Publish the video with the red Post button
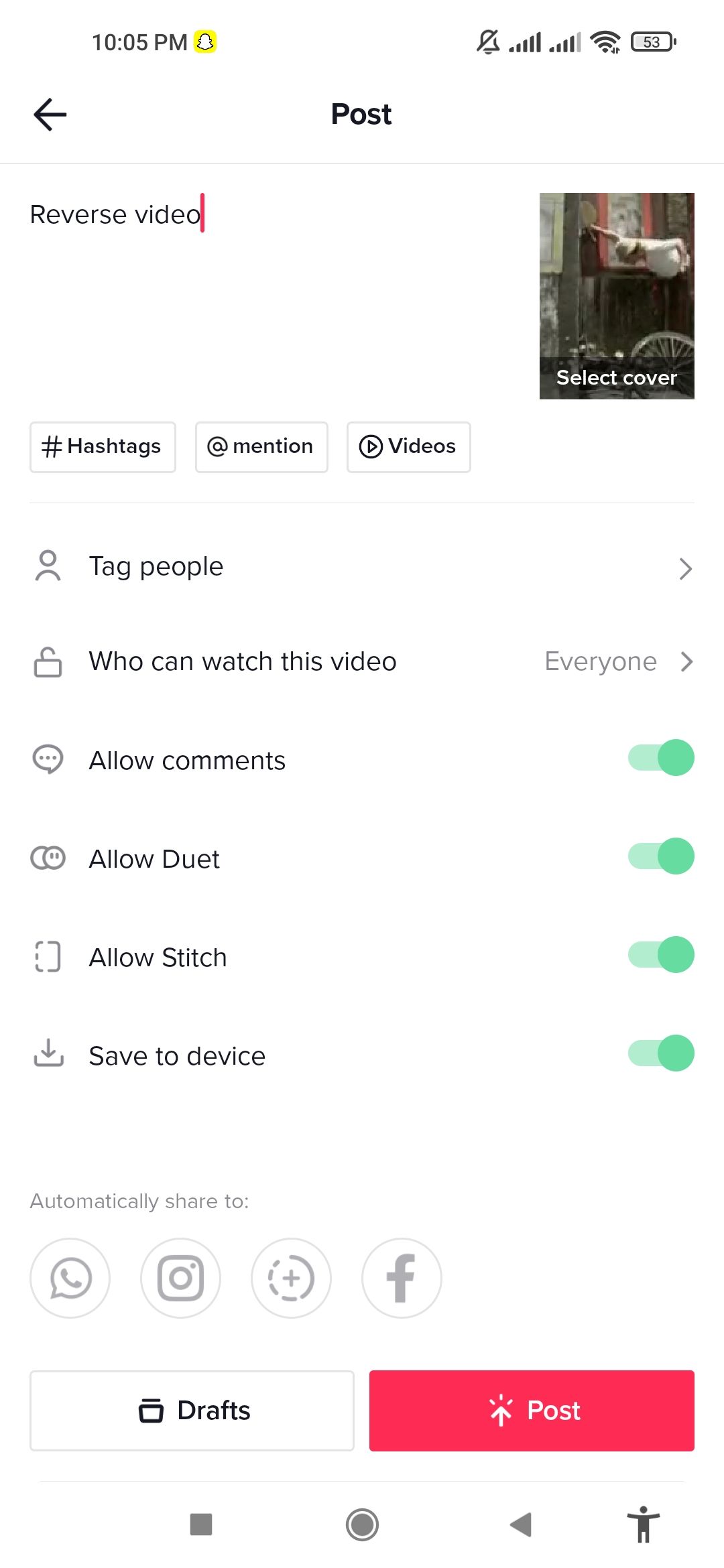724x1568 pixels. tap(532, 1411)
